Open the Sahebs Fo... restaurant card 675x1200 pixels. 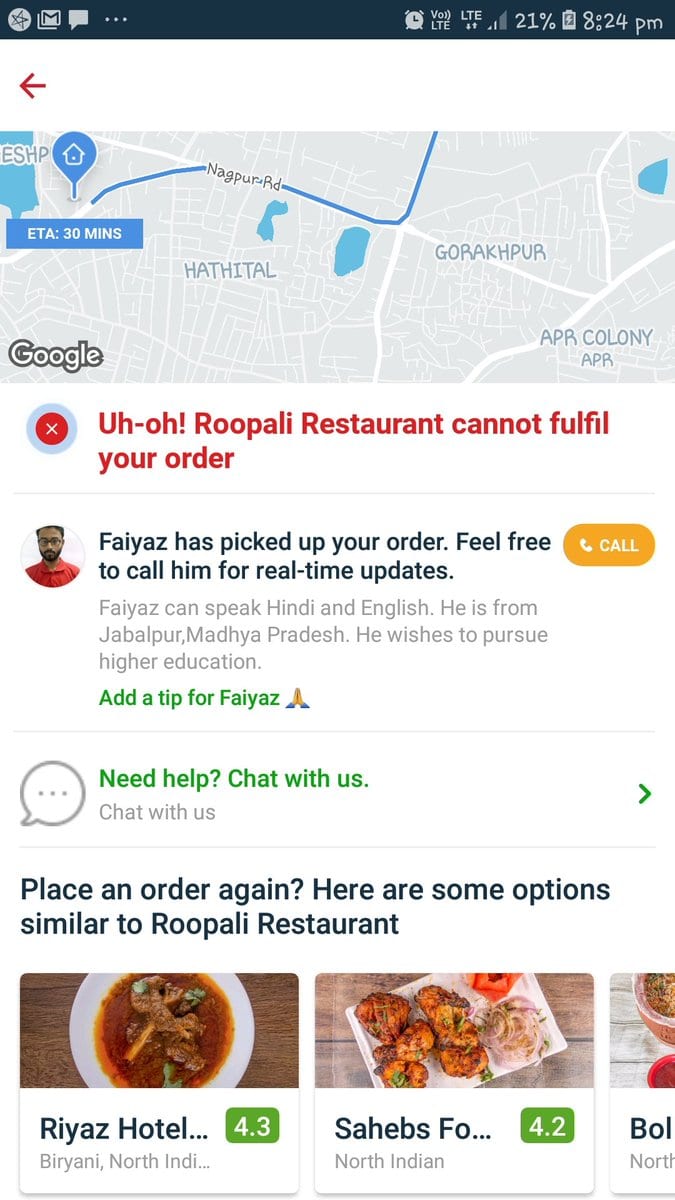[x=454, y=1080]
